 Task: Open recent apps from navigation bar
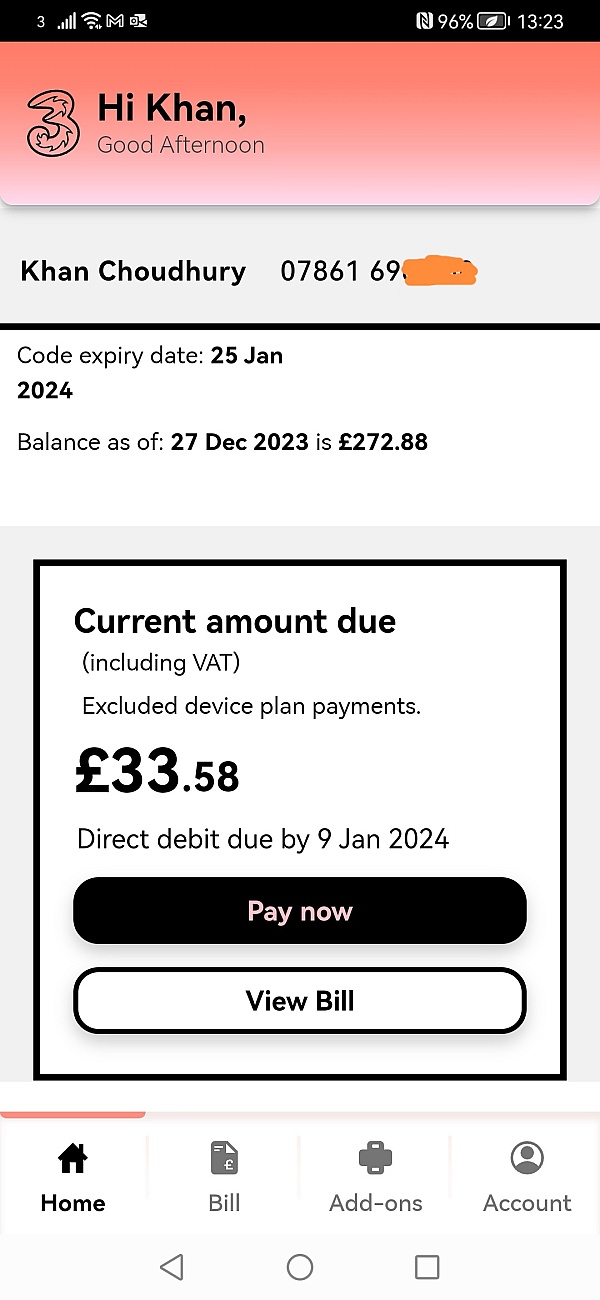(427, 1267)
